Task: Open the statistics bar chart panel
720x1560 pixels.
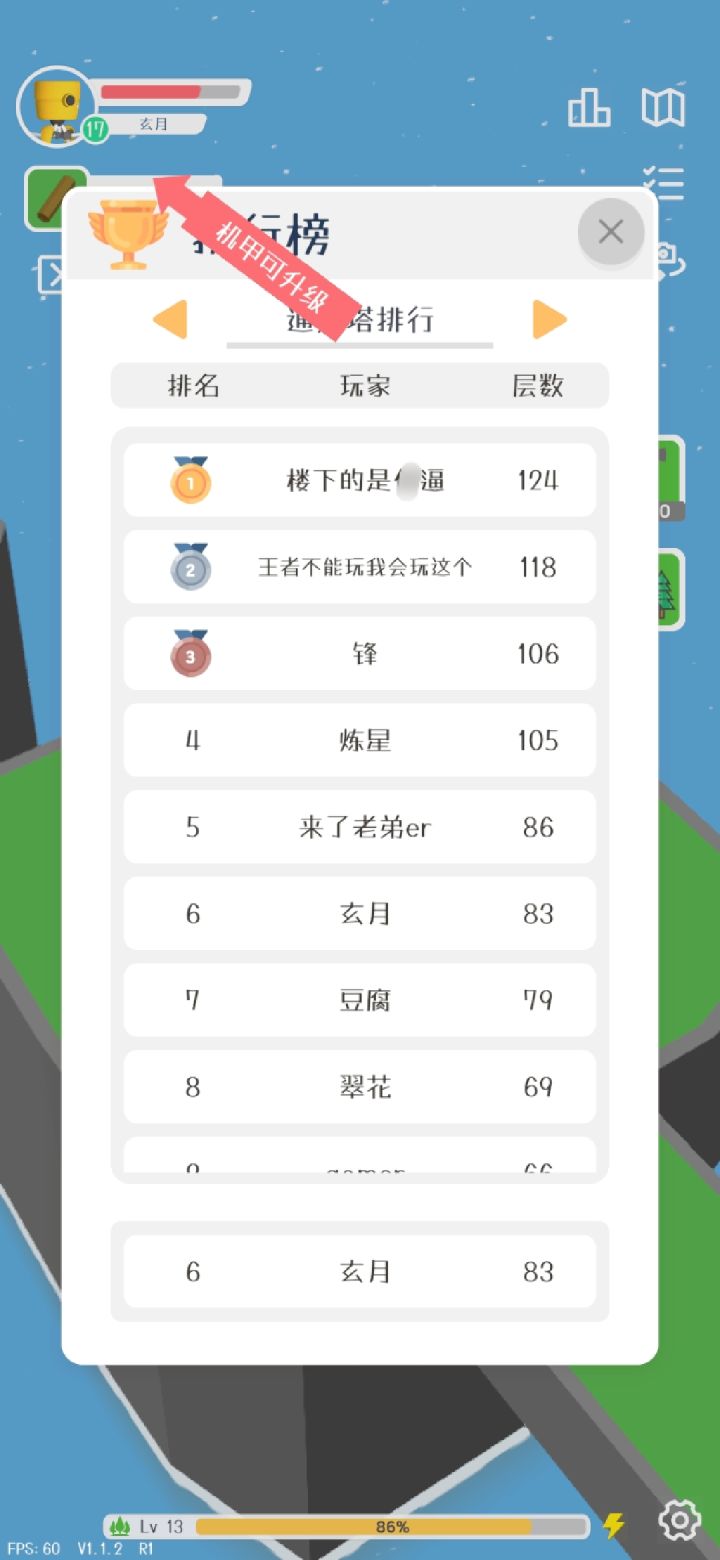Action: 589,108
